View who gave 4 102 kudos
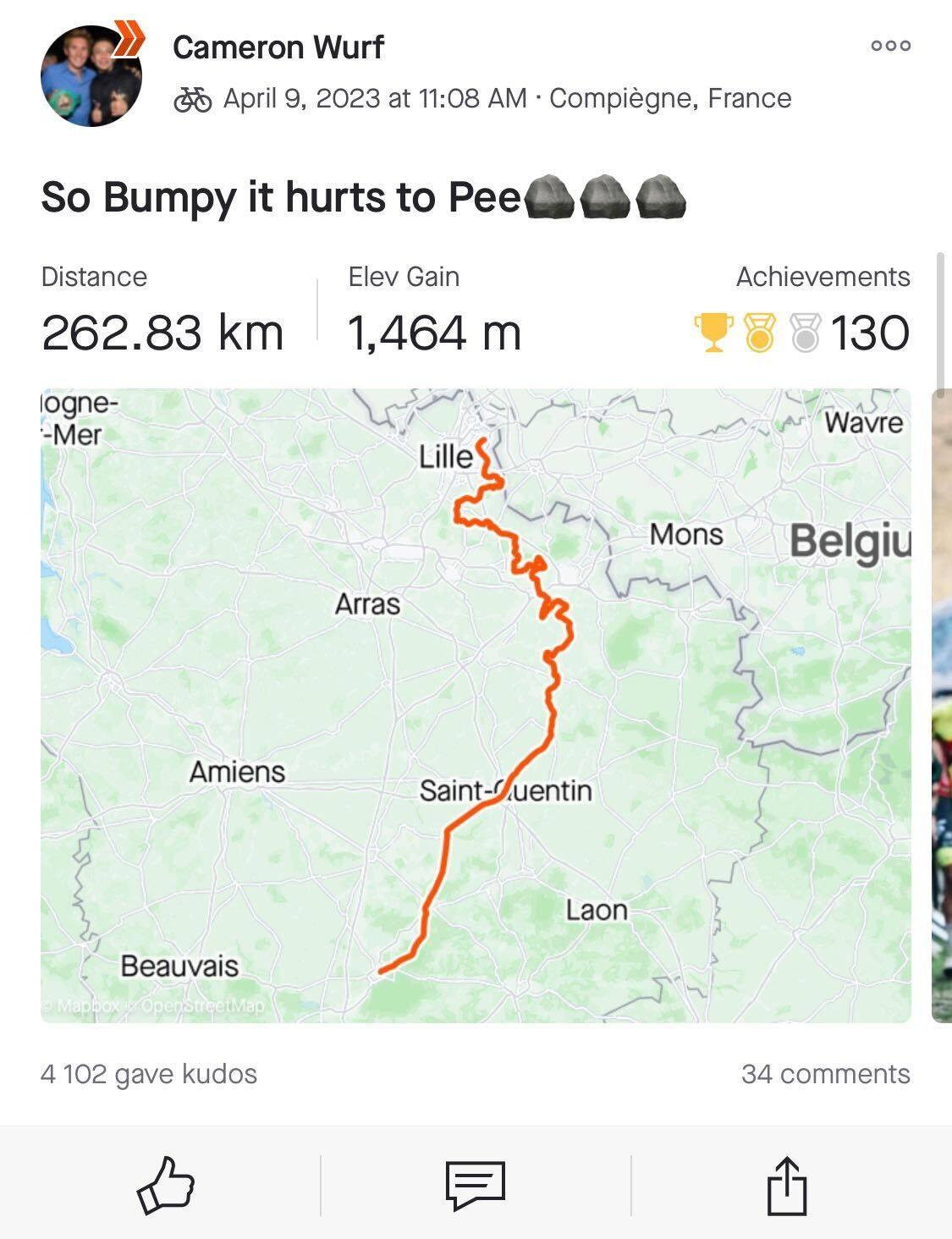The height and width of the screenshot is (1239, 952). point(149,1074)
